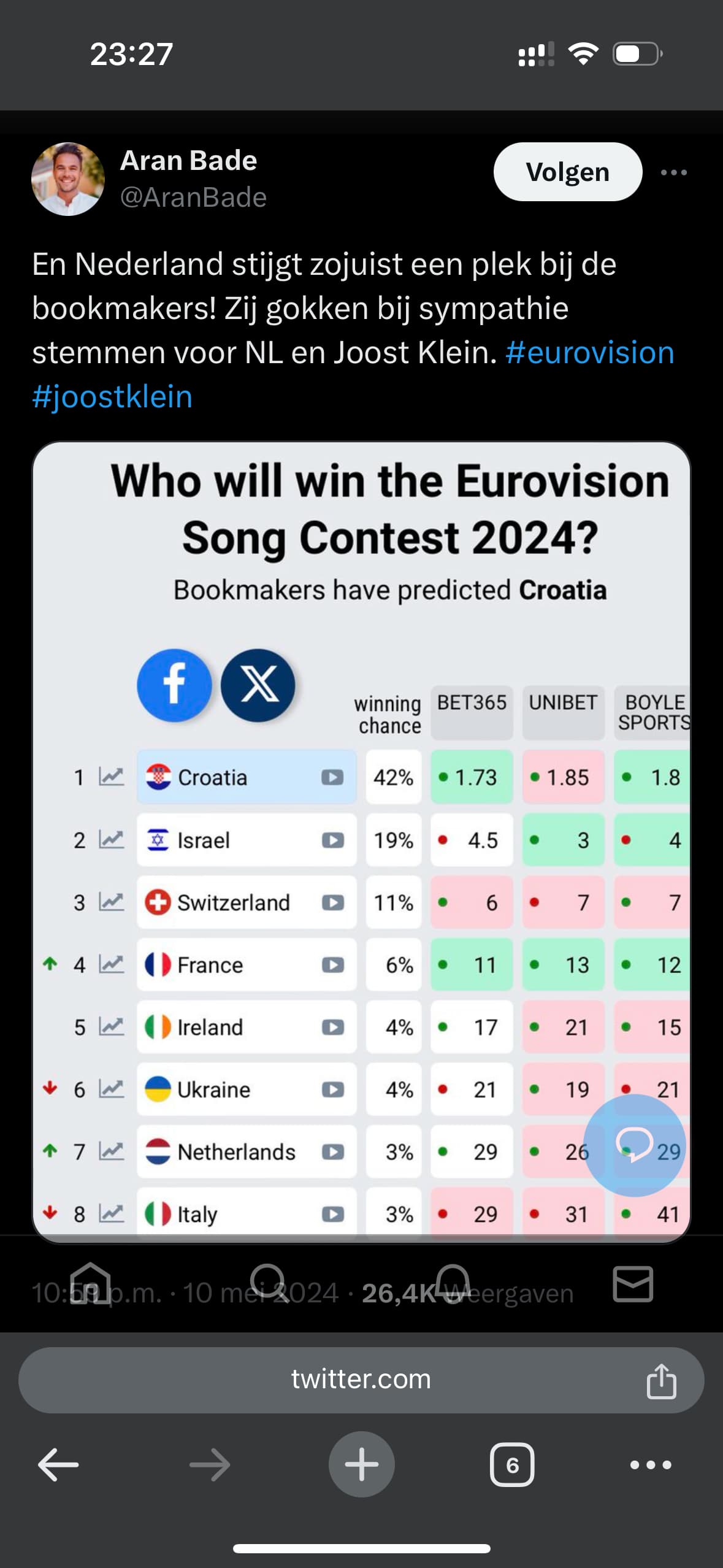Screen dimensions: 723x1568
Task: Go to the Twitter home tab
Action: (x=90, y=1283)
